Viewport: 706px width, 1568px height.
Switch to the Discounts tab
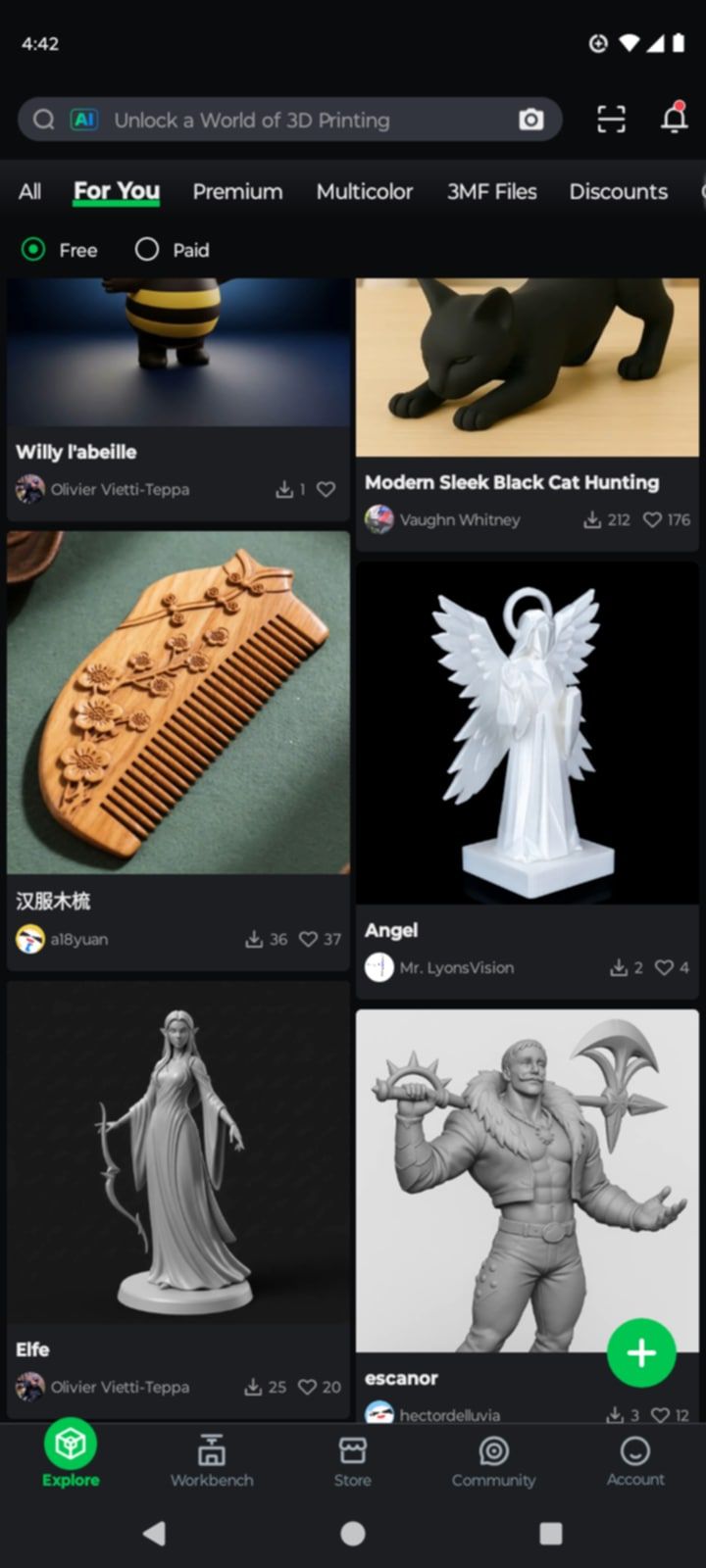tap(618, 192)
